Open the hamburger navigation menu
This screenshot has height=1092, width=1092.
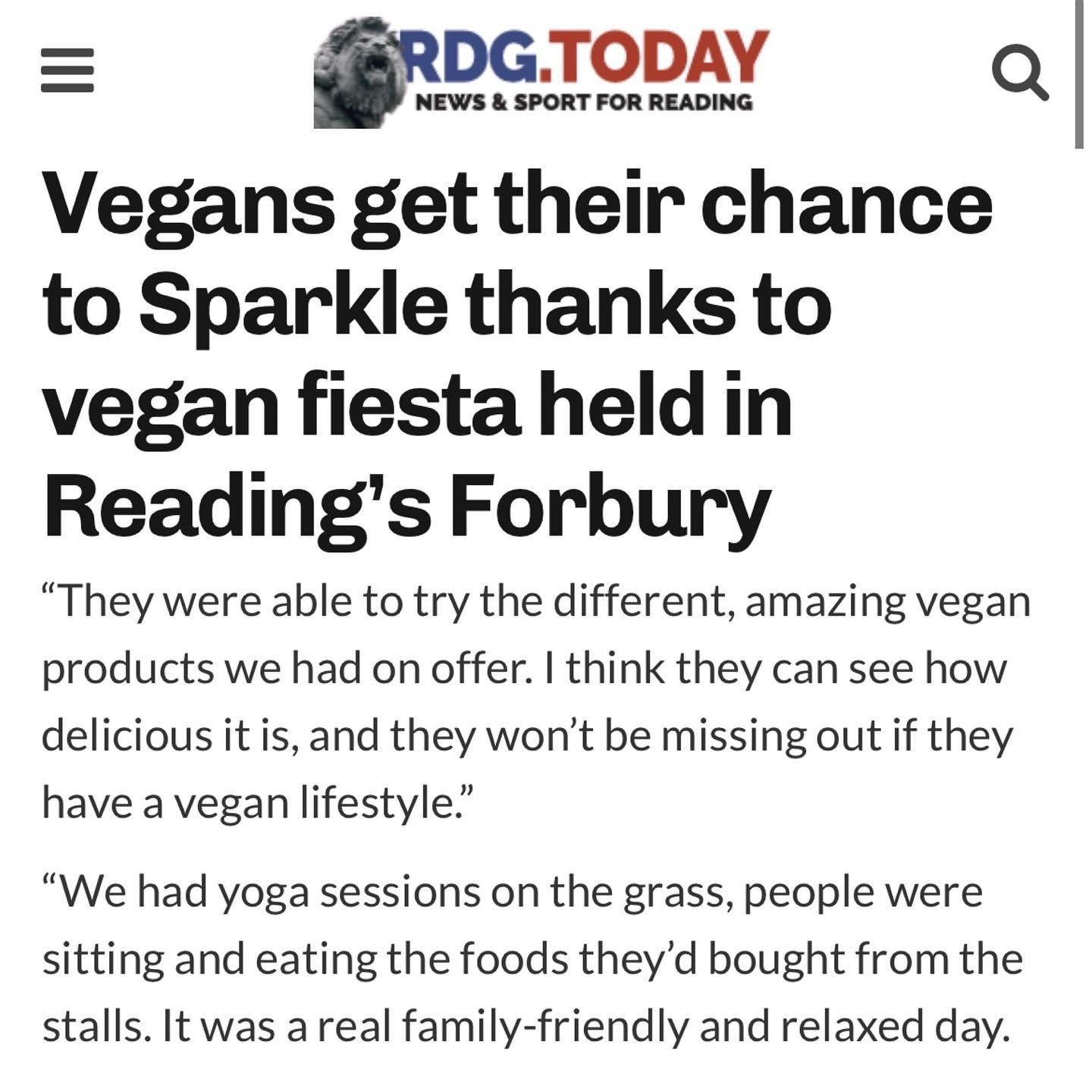pyautogui.click(x=67, y=71)
